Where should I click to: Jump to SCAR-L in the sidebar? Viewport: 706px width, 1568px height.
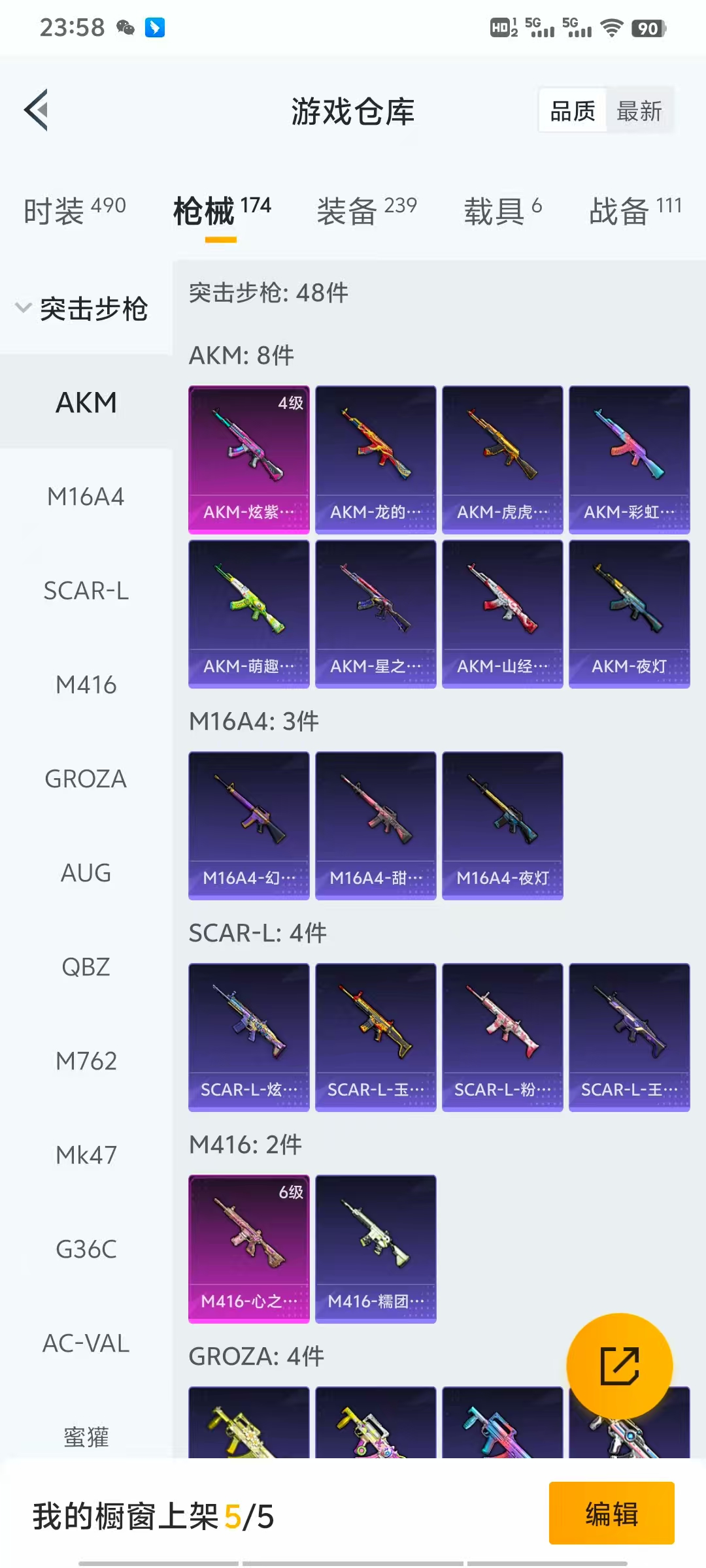click(86, 591)
